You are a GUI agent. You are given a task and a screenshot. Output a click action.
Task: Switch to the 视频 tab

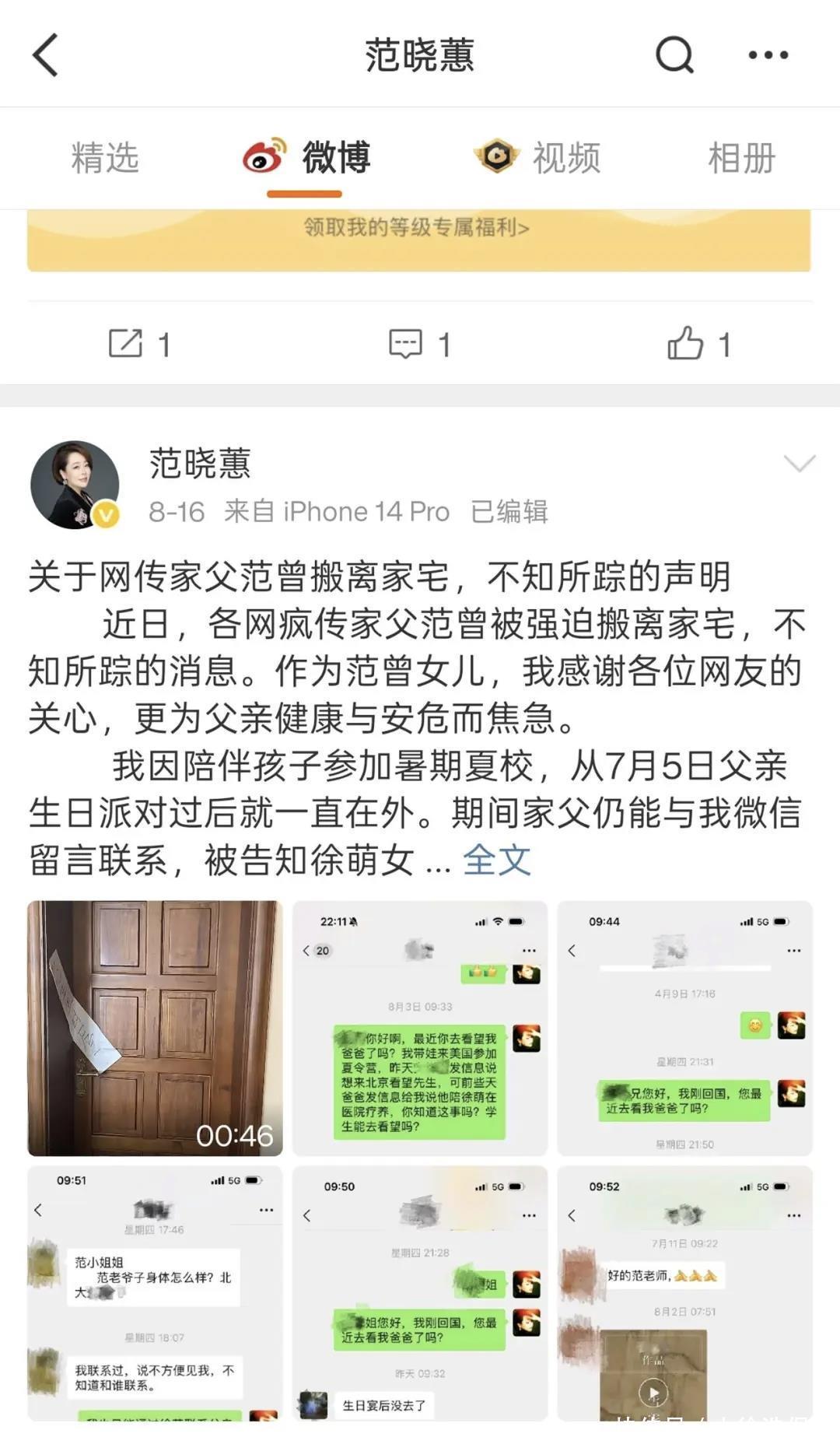click(x=538, y=158)
